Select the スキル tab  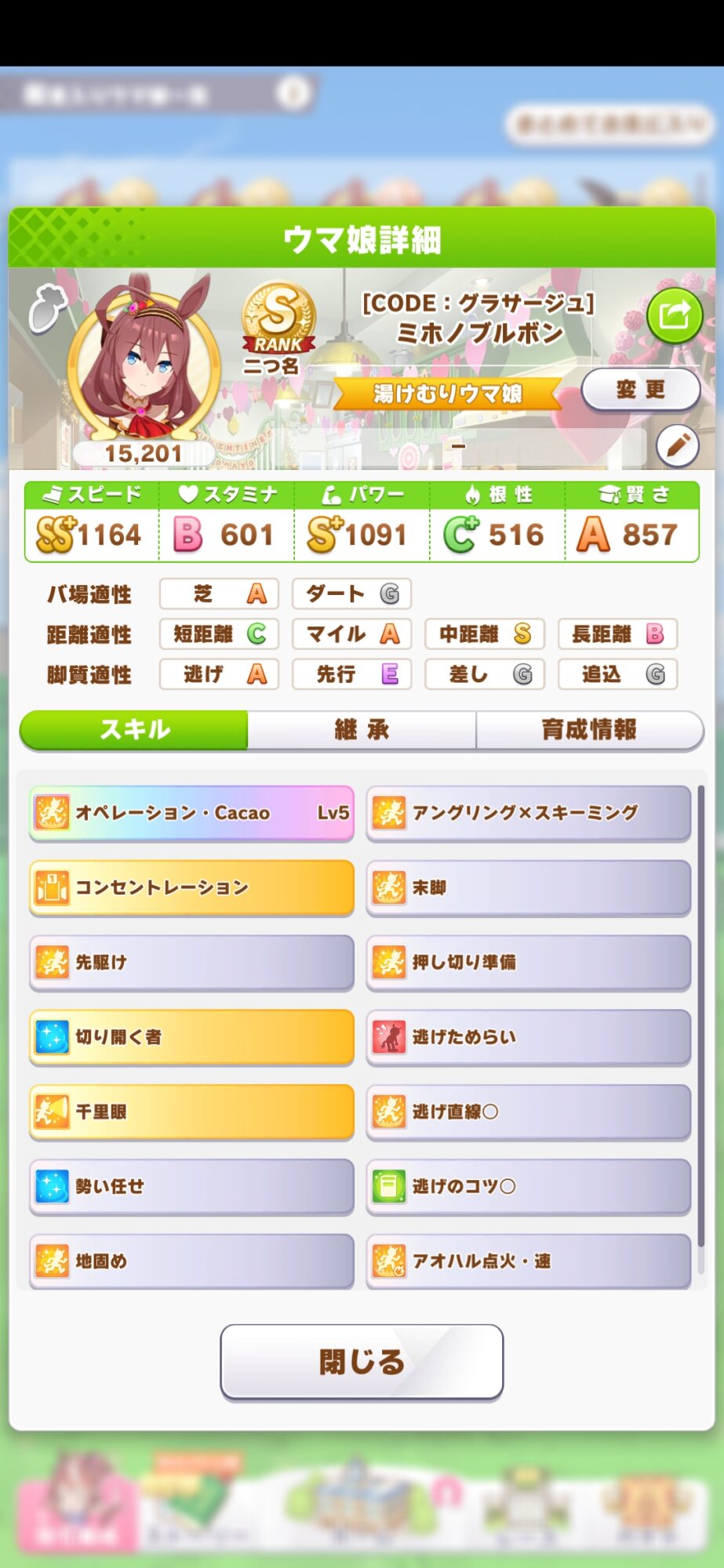pyautogui.click(x=134, y=730)
